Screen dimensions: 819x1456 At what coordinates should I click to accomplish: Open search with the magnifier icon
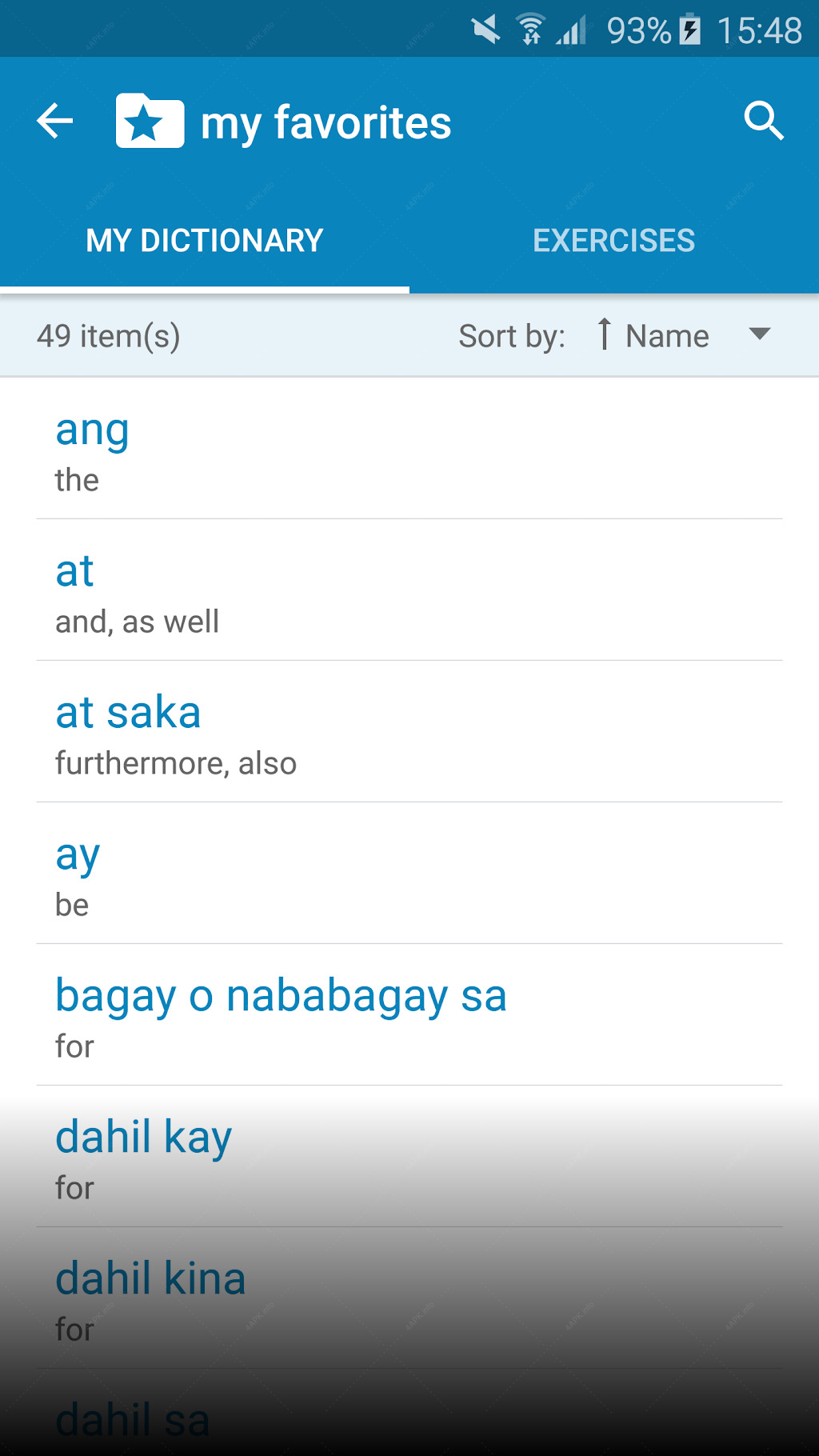[x=764, y=122]
